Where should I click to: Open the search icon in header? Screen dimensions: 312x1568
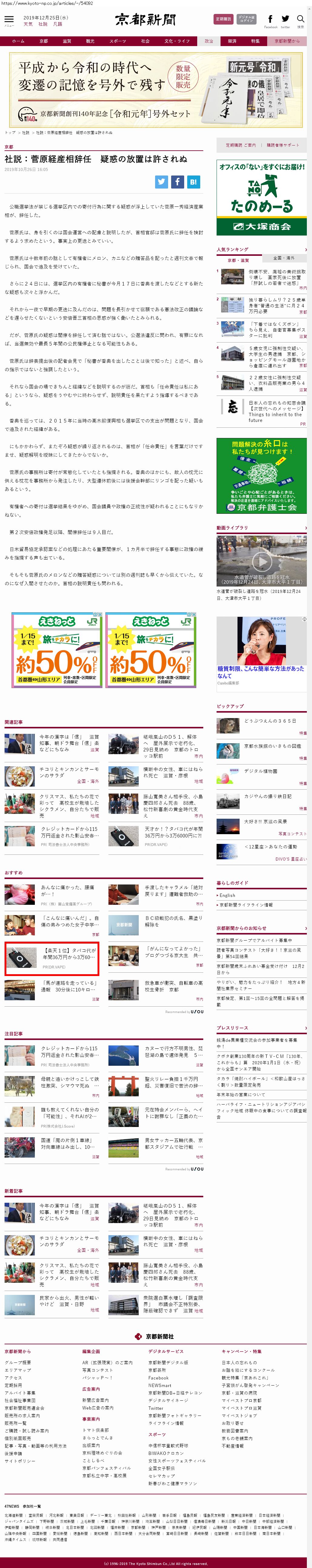pyautogui.click(x=300, y=19)
